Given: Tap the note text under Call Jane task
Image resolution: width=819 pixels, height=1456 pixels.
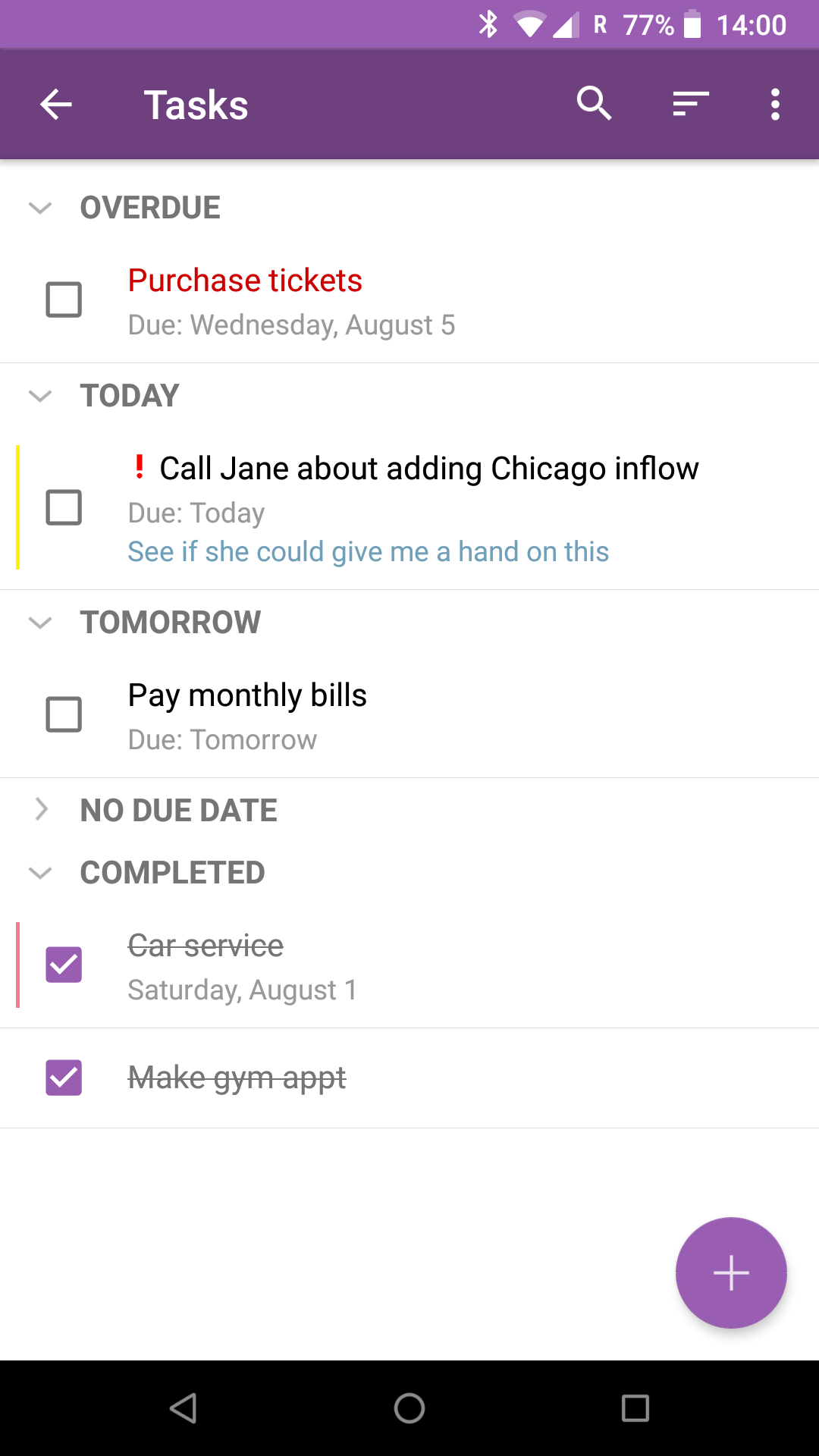Looking at the screenshot, I should point(368,551).
